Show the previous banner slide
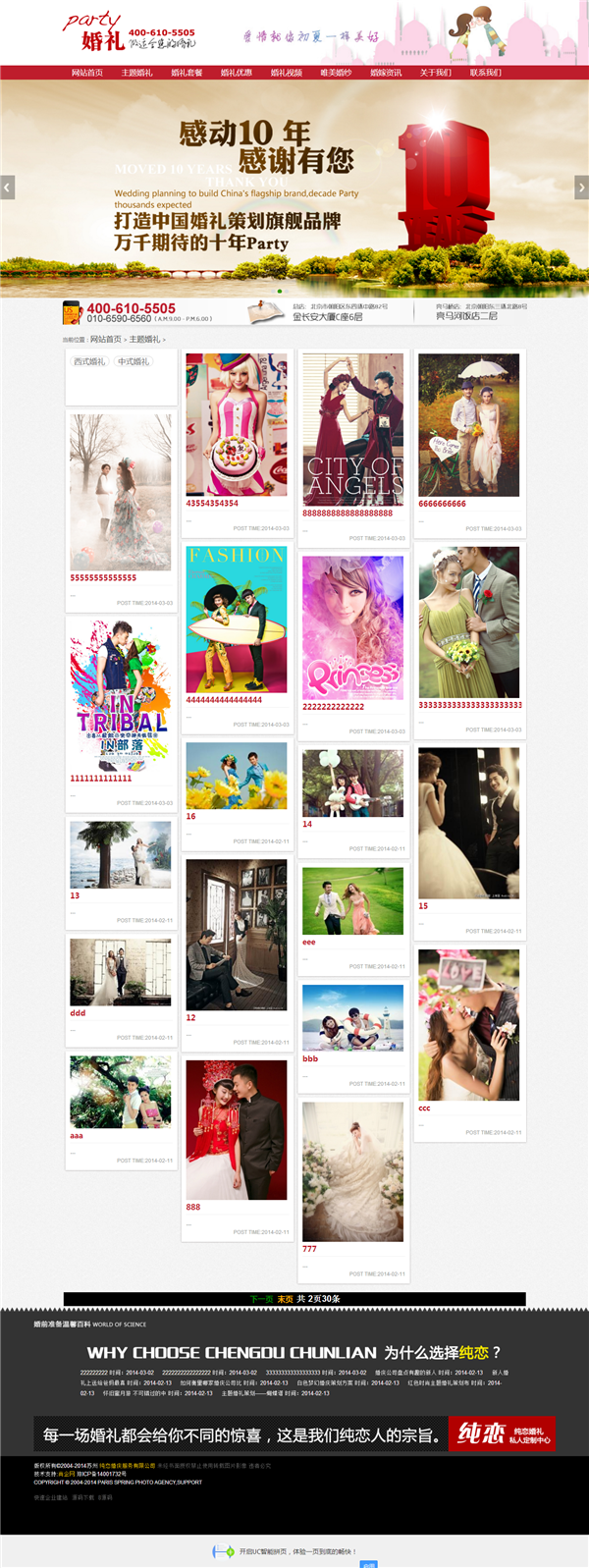This screenshot has width=589, height=1568. coord(7,188)
